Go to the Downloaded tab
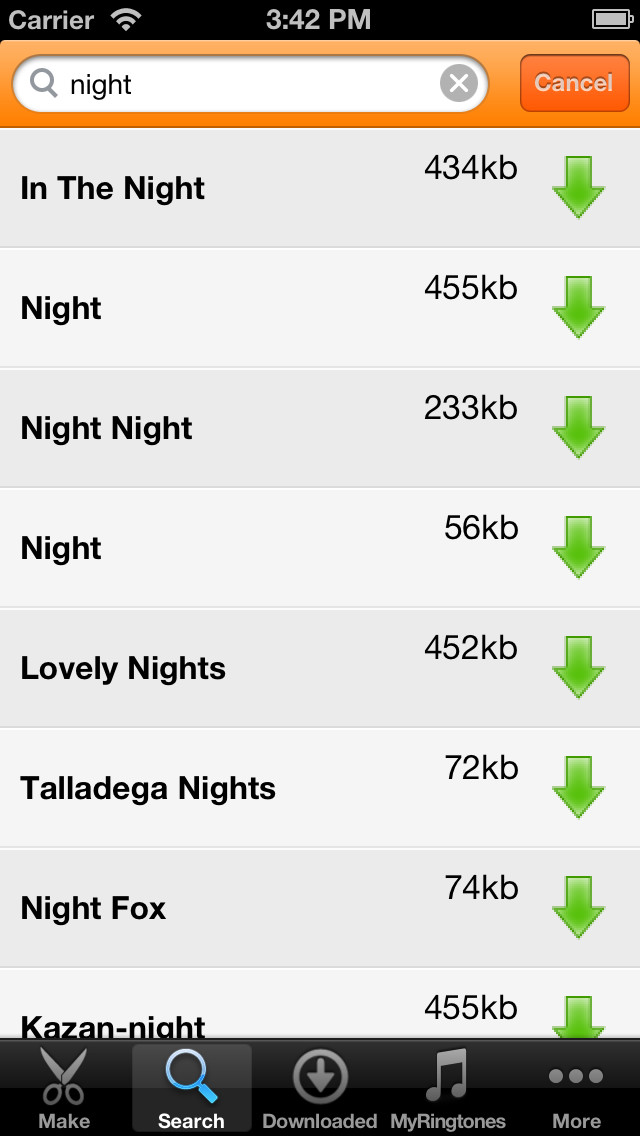The image size is (640, 1136). [320, 1089]
